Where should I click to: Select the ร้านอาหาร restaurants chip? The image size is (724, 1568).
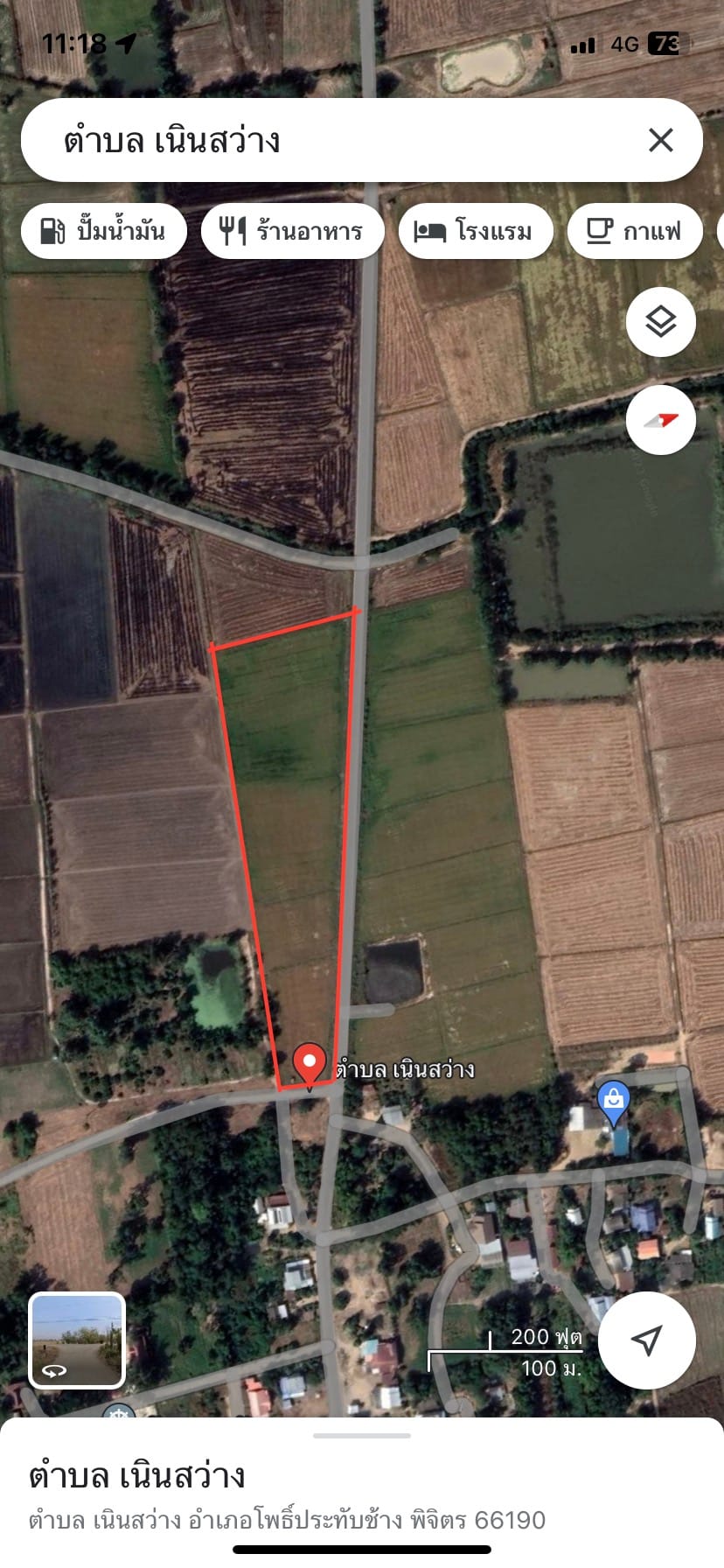(292, 231)
